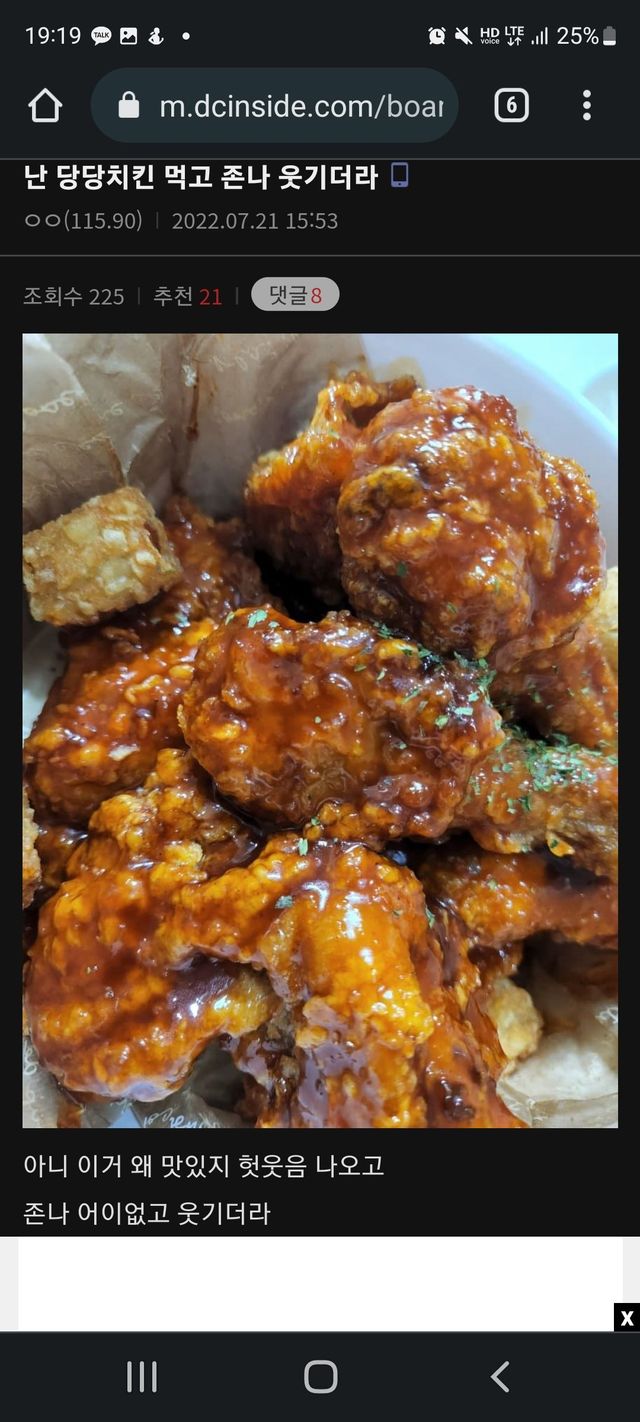640x1422 pixels.
Task: Go to the browser home page
Action: (45, 105)
